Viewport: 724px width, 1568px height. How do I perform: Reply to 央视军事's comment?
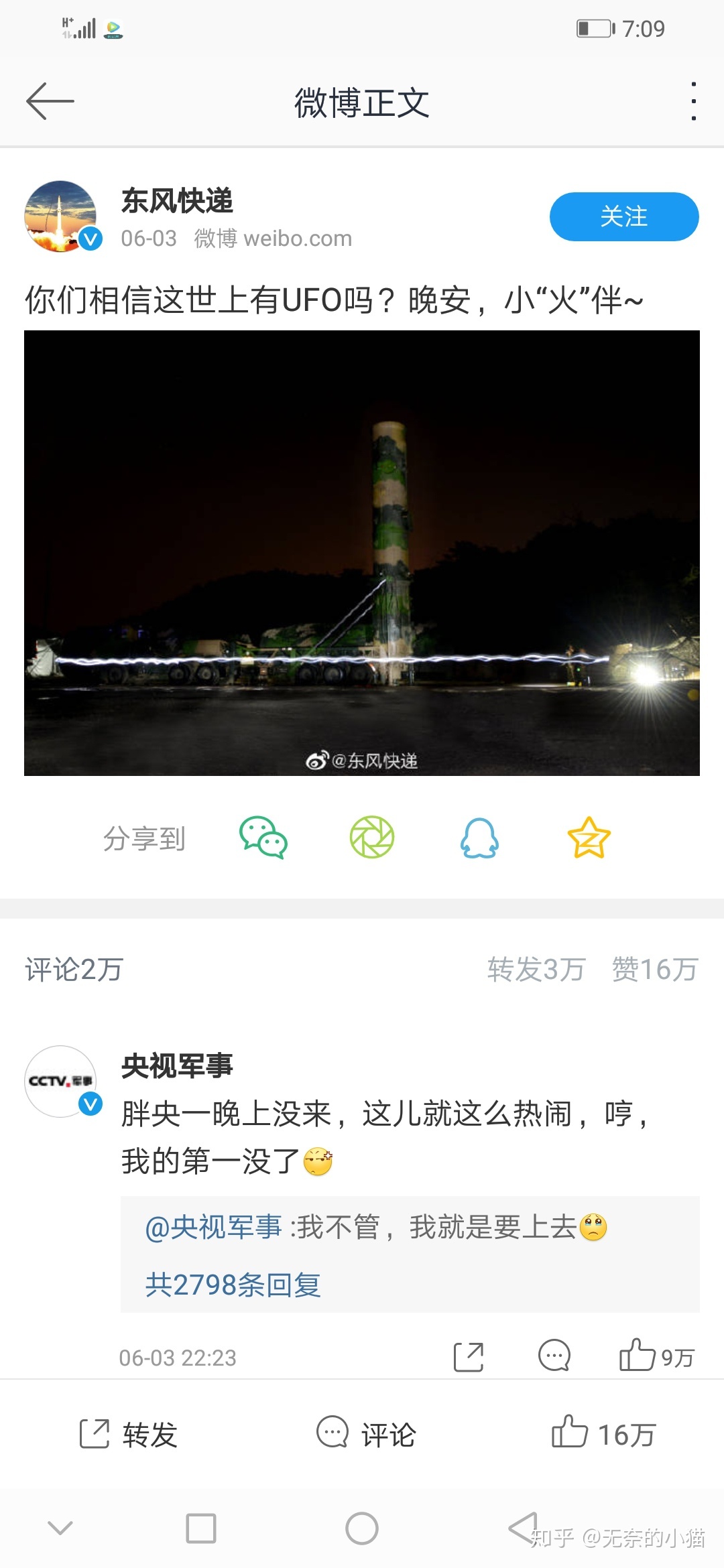(x=554, y=1357)
